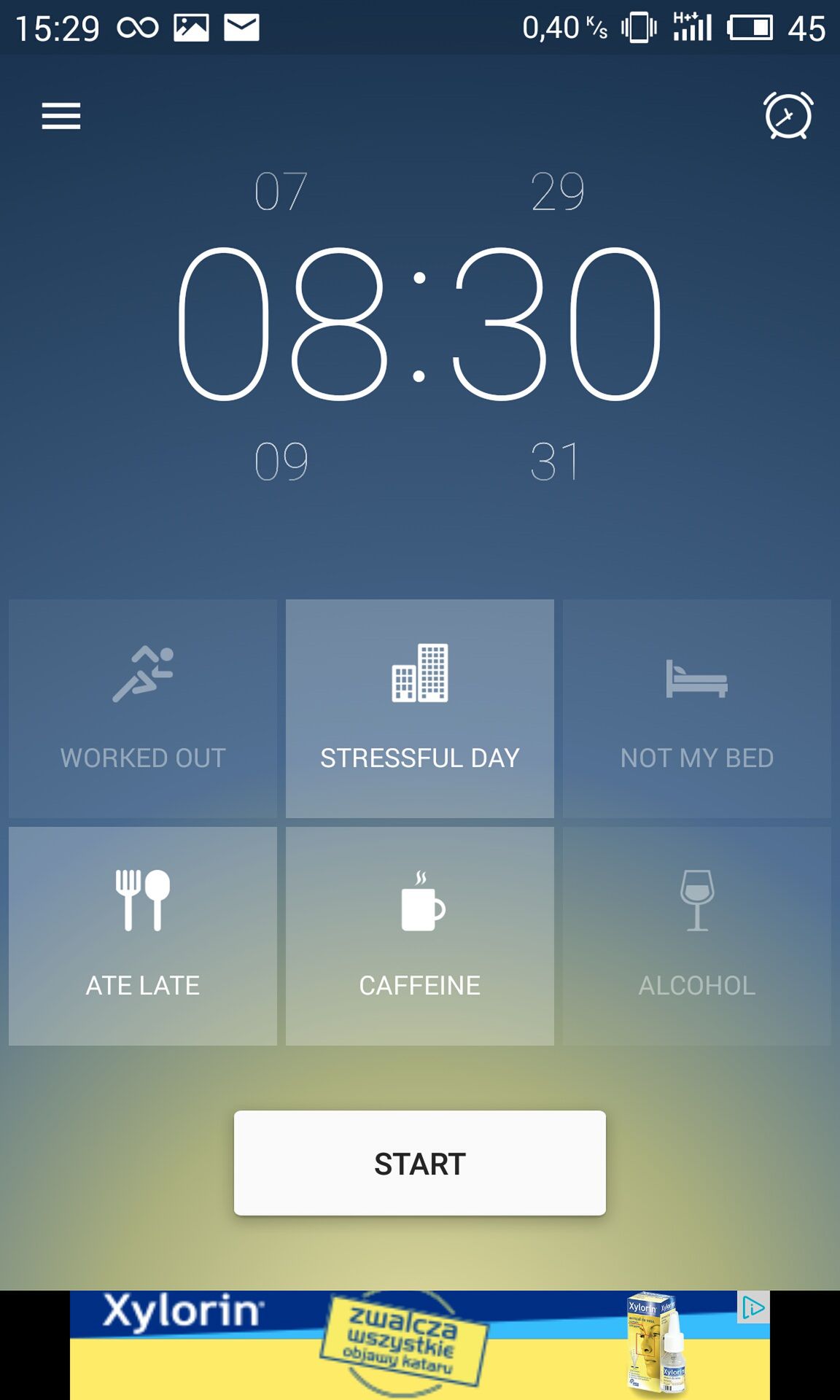This screenshot has width=840, height=1400.
Task: Enable the Alcohol tag
Action: coord(697,936)
